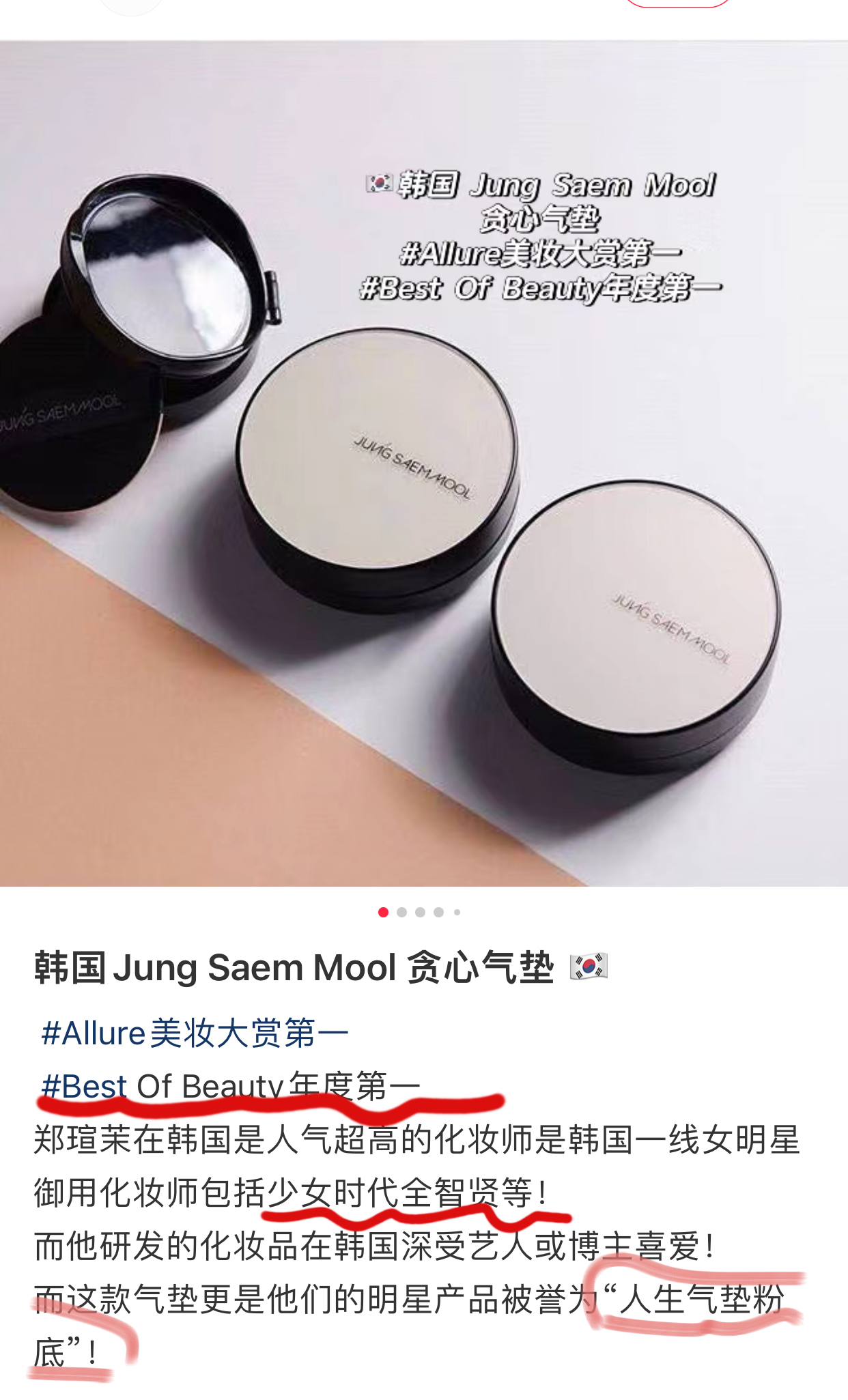Open the Jung Saem Mool cushion photo

424,463
